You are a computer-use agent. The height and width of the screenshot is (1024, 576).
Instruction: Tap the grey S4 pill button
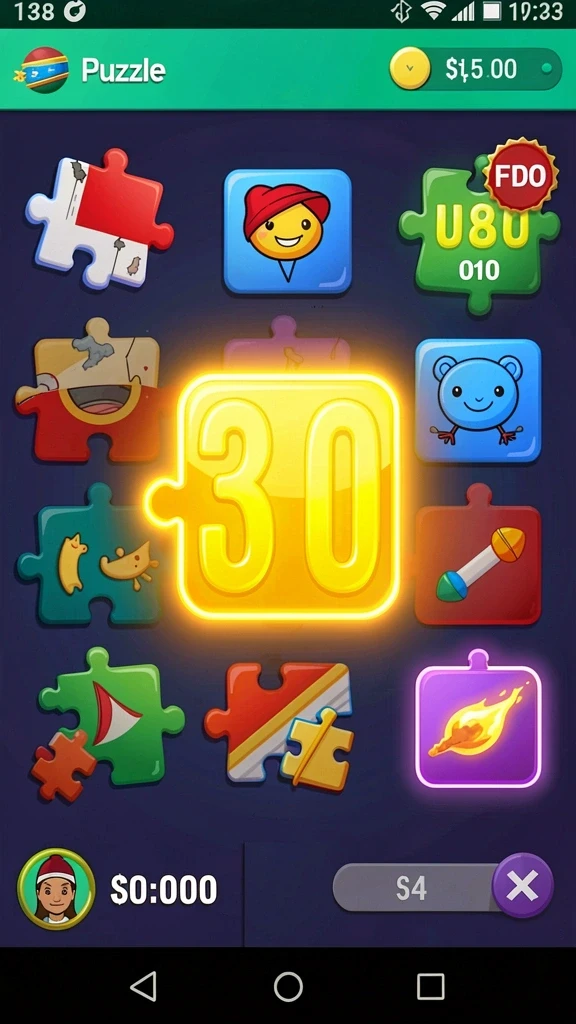click(x=414, y=888)
